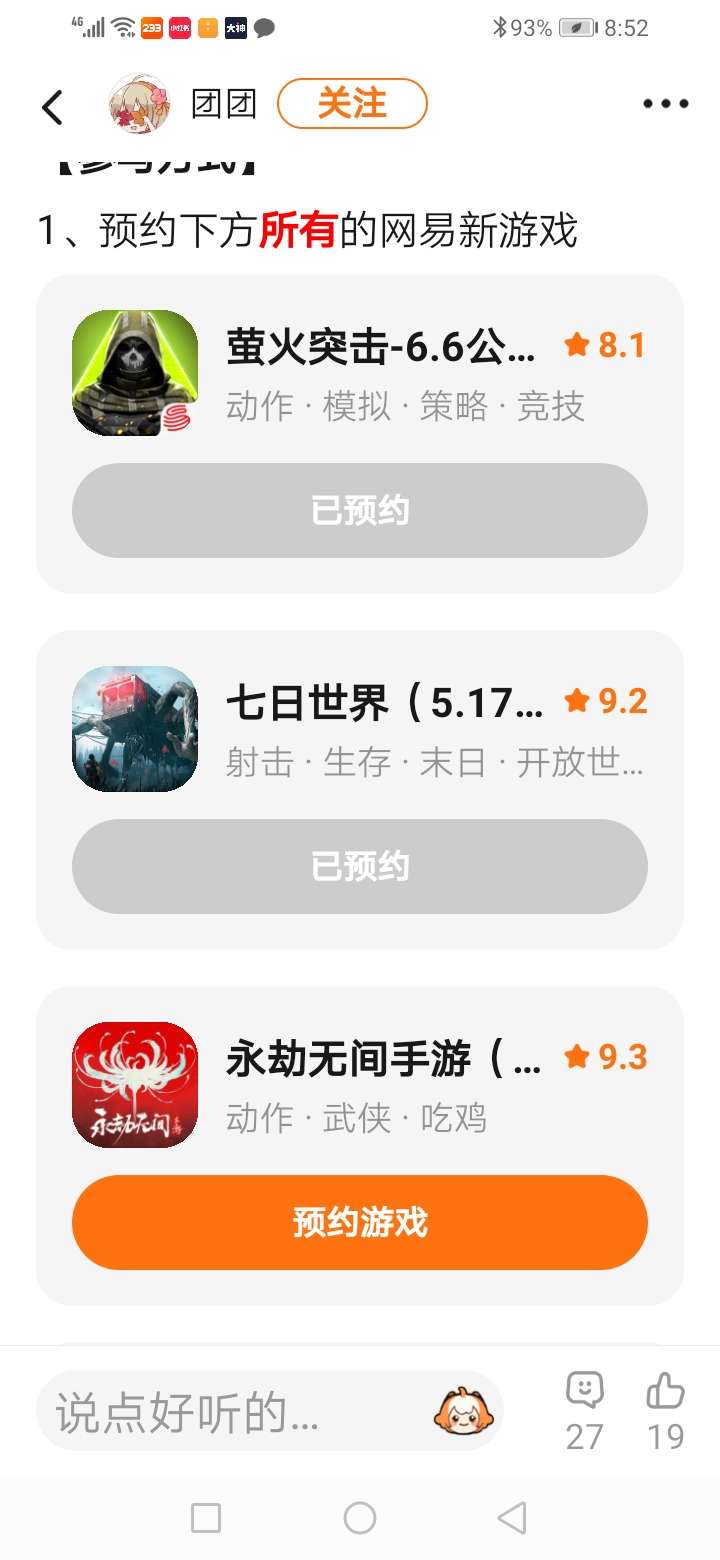Open the 永劫无间手游 game card
This screenshot has width=720, height=1560.
[x=360, y=1085]
